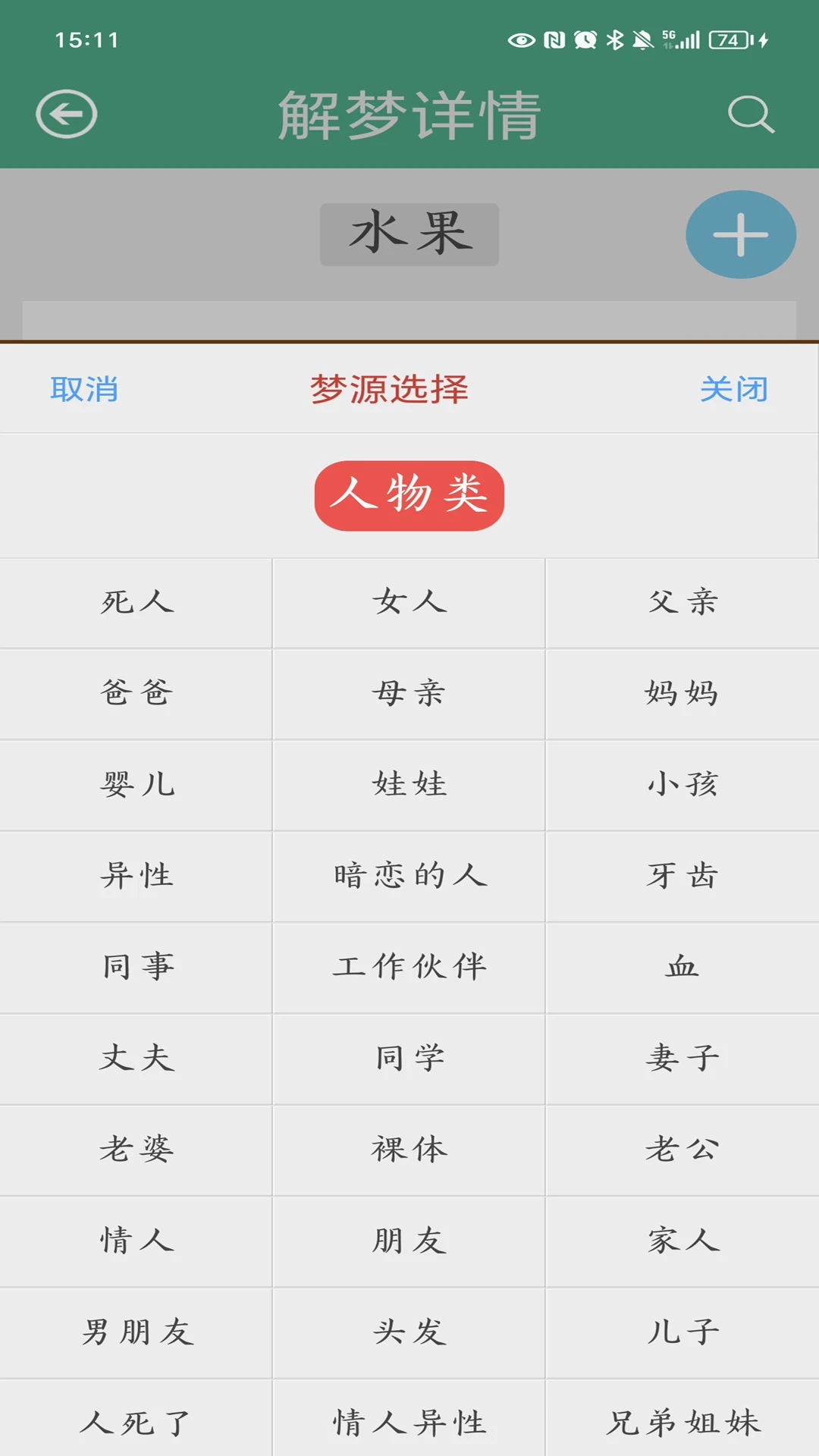The width and height of the screenshot is (819, 1456).
Task: Click the 工作伙伴 keyword
Action: tap(408, 968)
